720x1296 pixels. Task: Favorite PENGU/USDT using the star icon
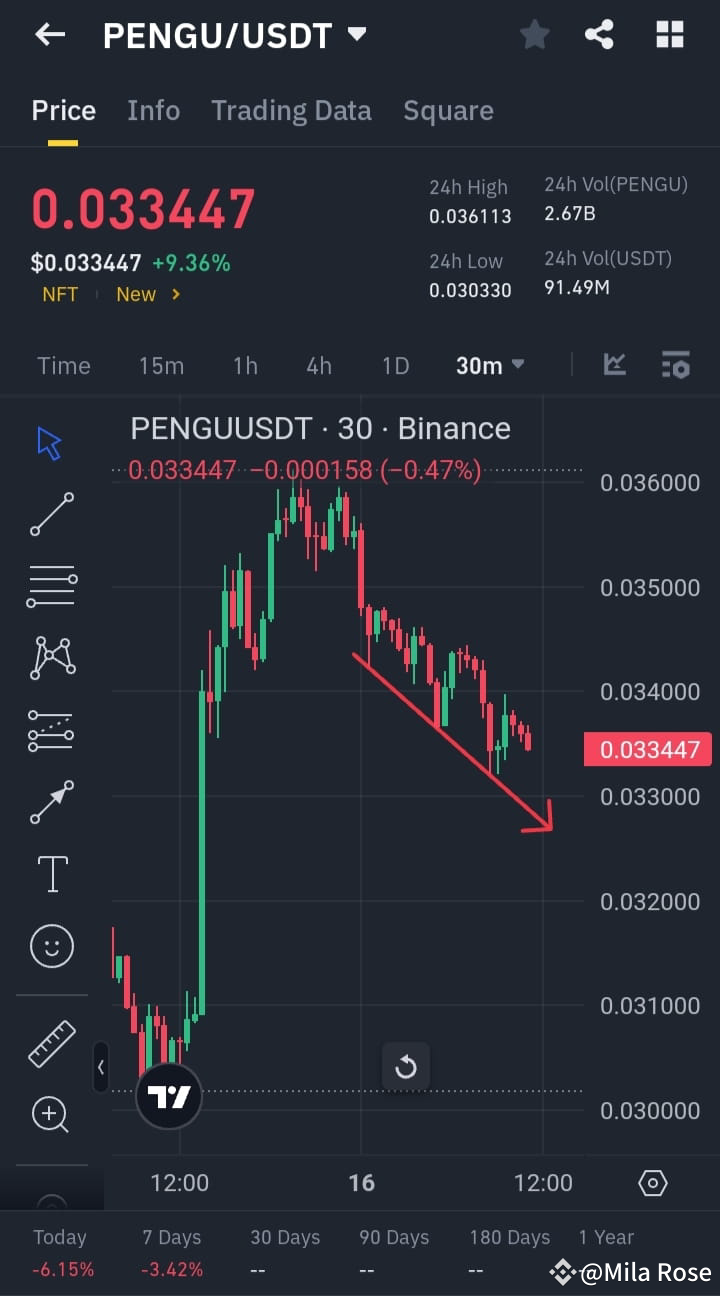(x=534, y=35)
